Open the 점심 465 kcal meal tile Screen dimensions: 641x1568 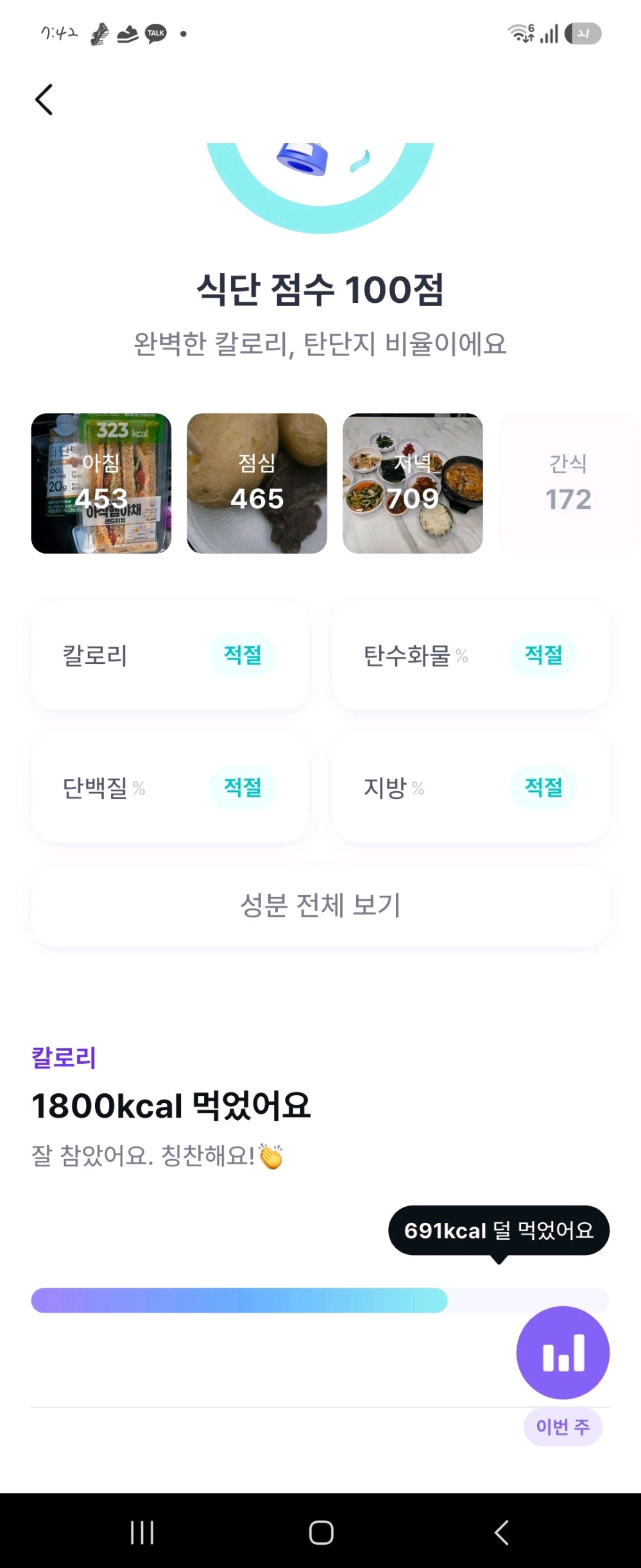257,483
